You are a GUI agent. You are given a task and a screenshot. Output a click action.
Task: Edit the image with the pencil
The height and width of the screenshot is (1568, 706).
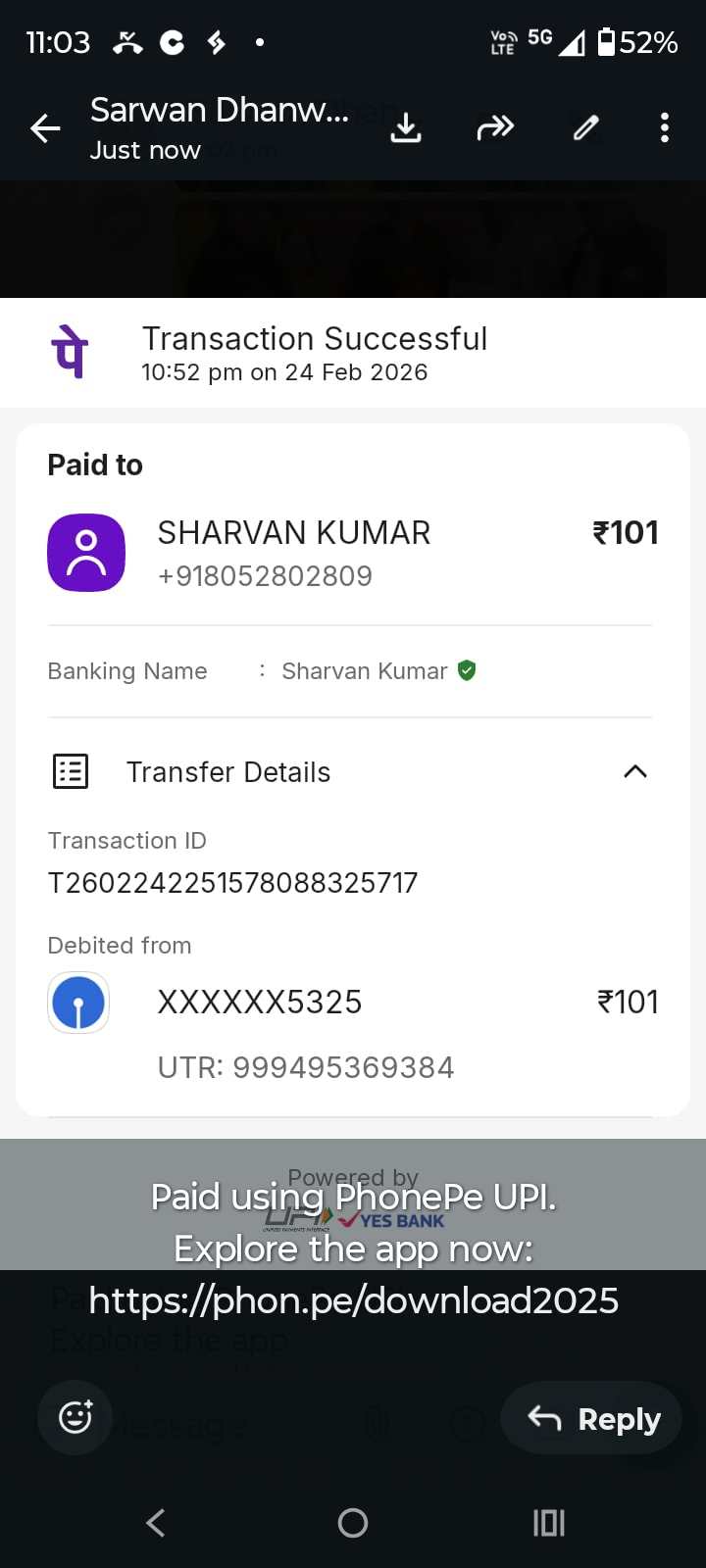click(586, 128)
